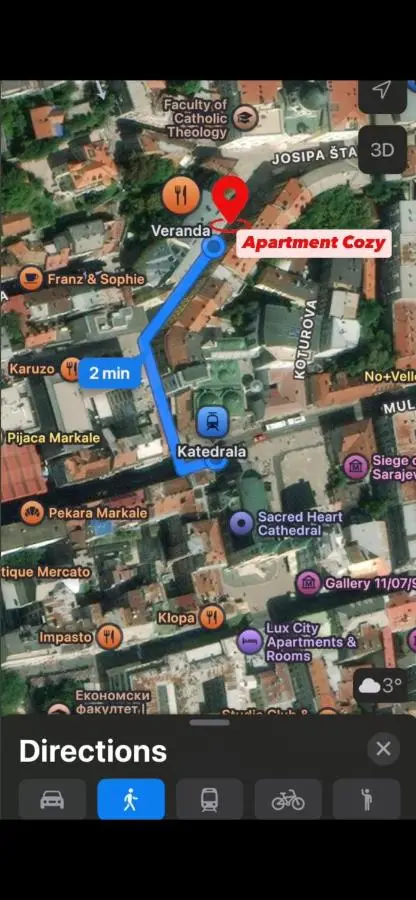Choose cycling directions mode
416x900 pixels.
tap(288, 799)
